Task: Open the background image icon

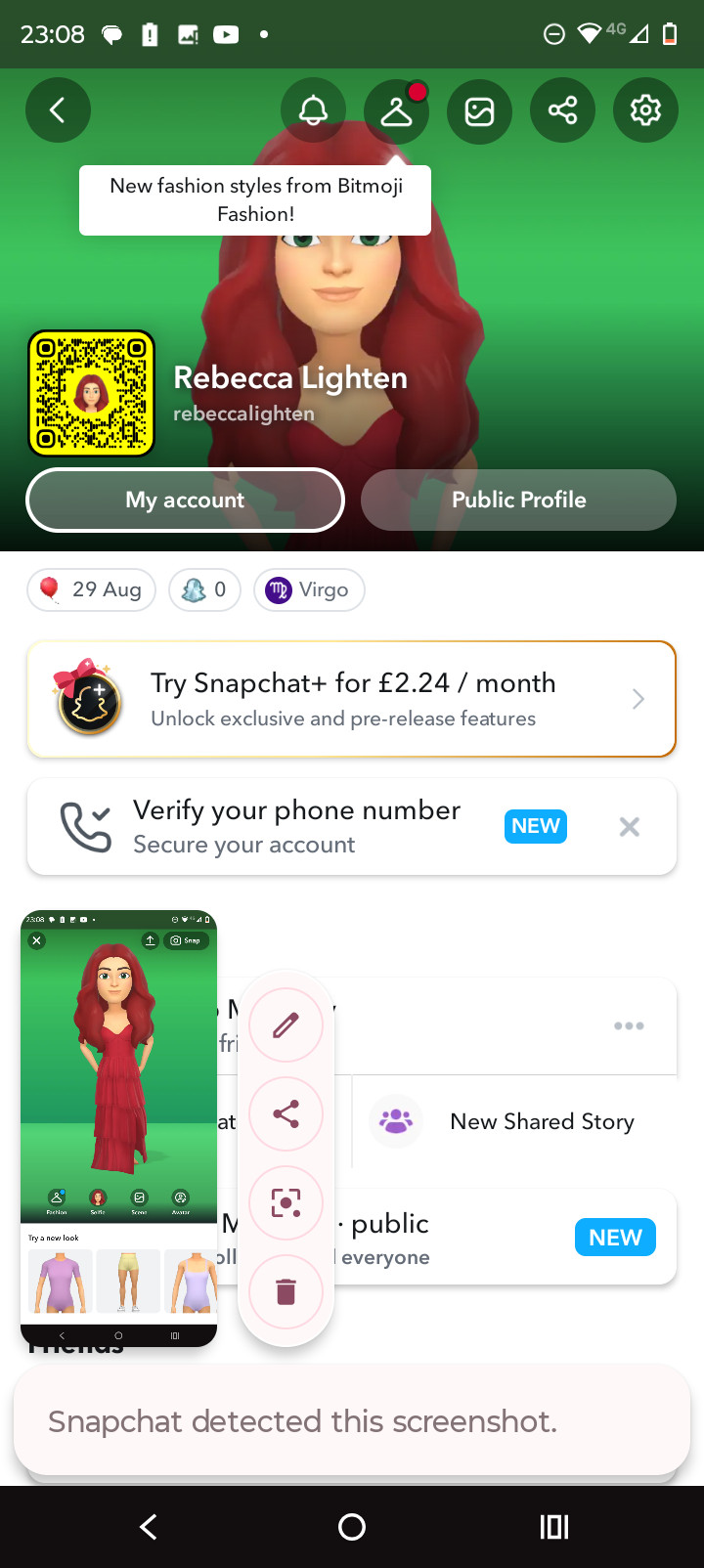Action: (x=479, y=110)
